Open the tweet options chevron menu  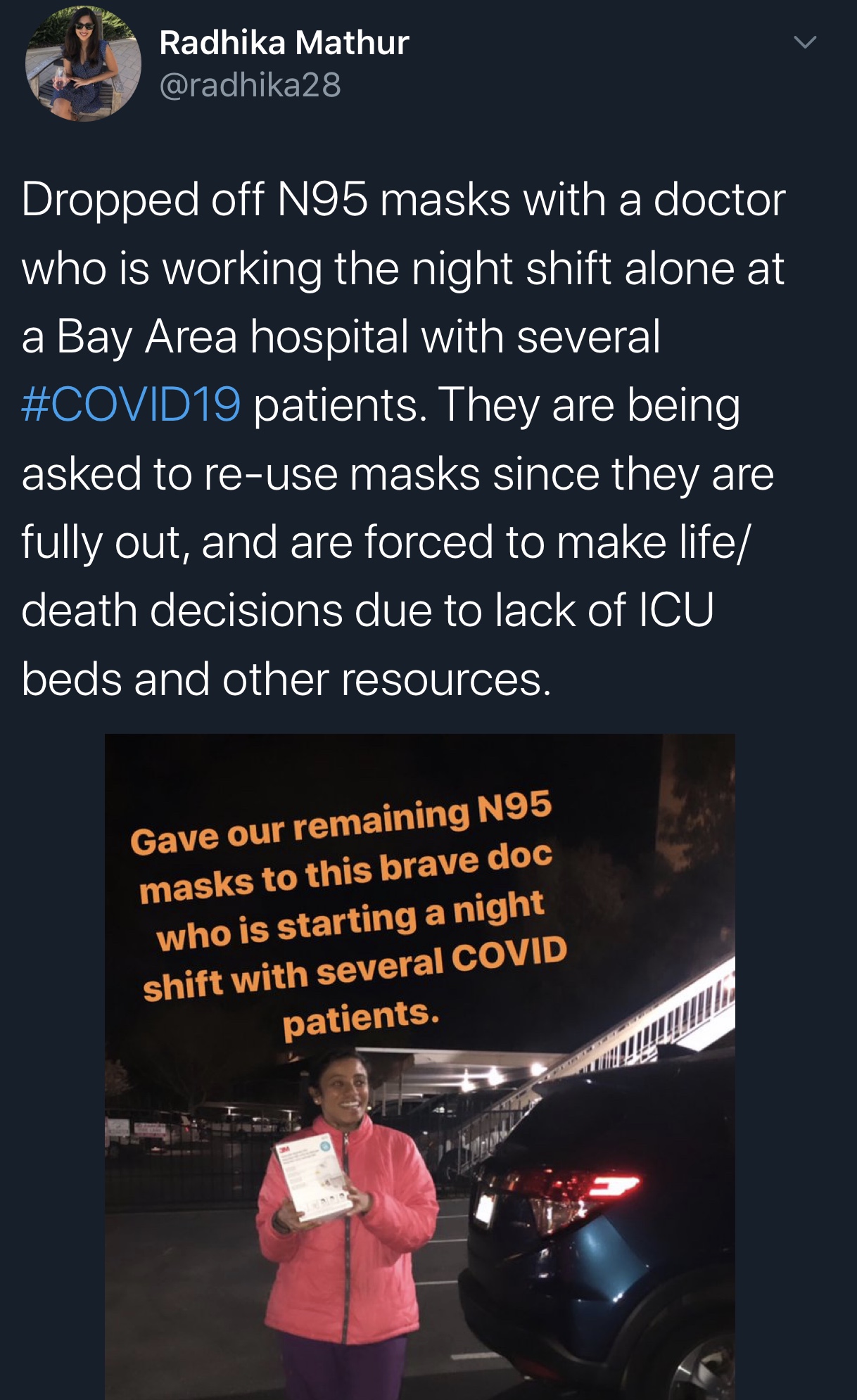click(x=805, y=43)
